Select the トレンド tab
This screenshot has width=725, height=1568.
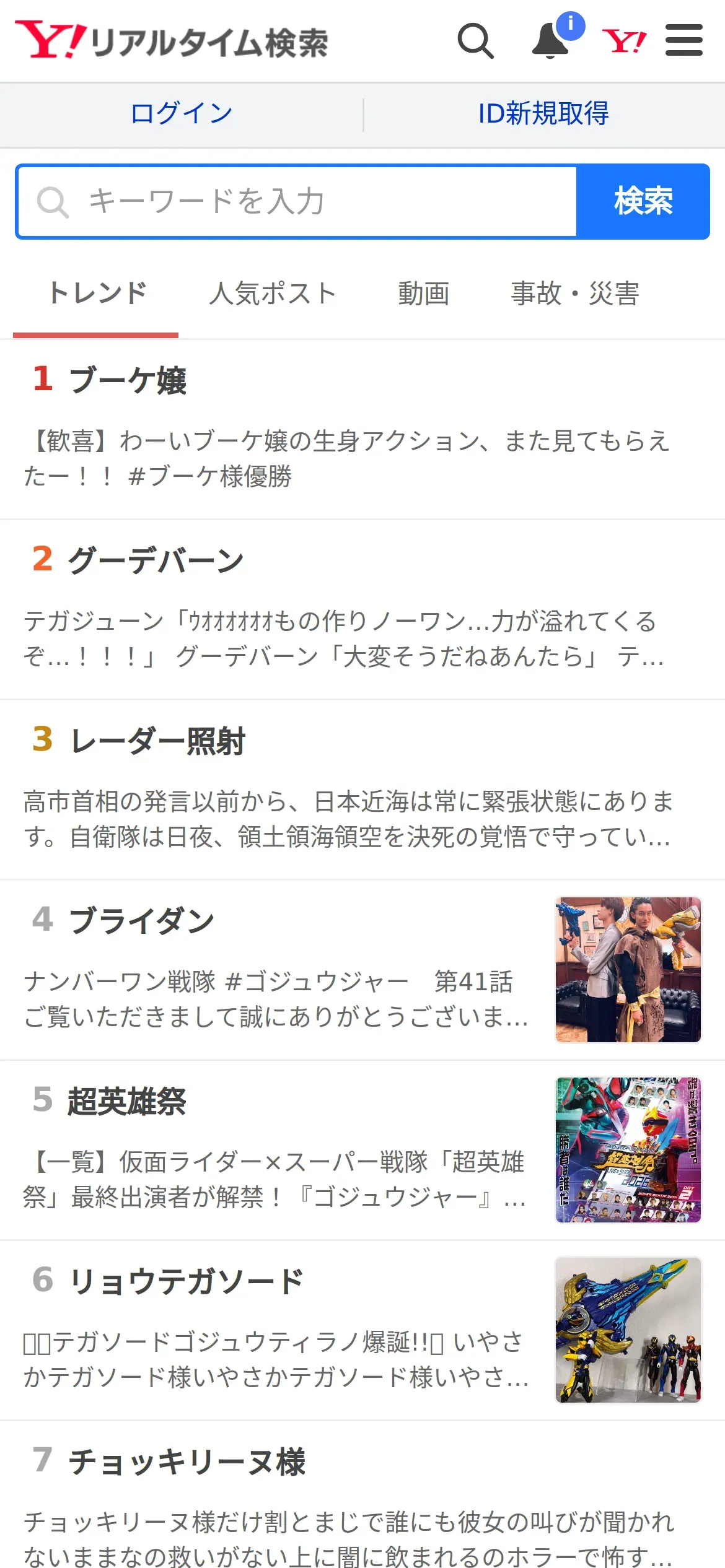tap(97, 294)
